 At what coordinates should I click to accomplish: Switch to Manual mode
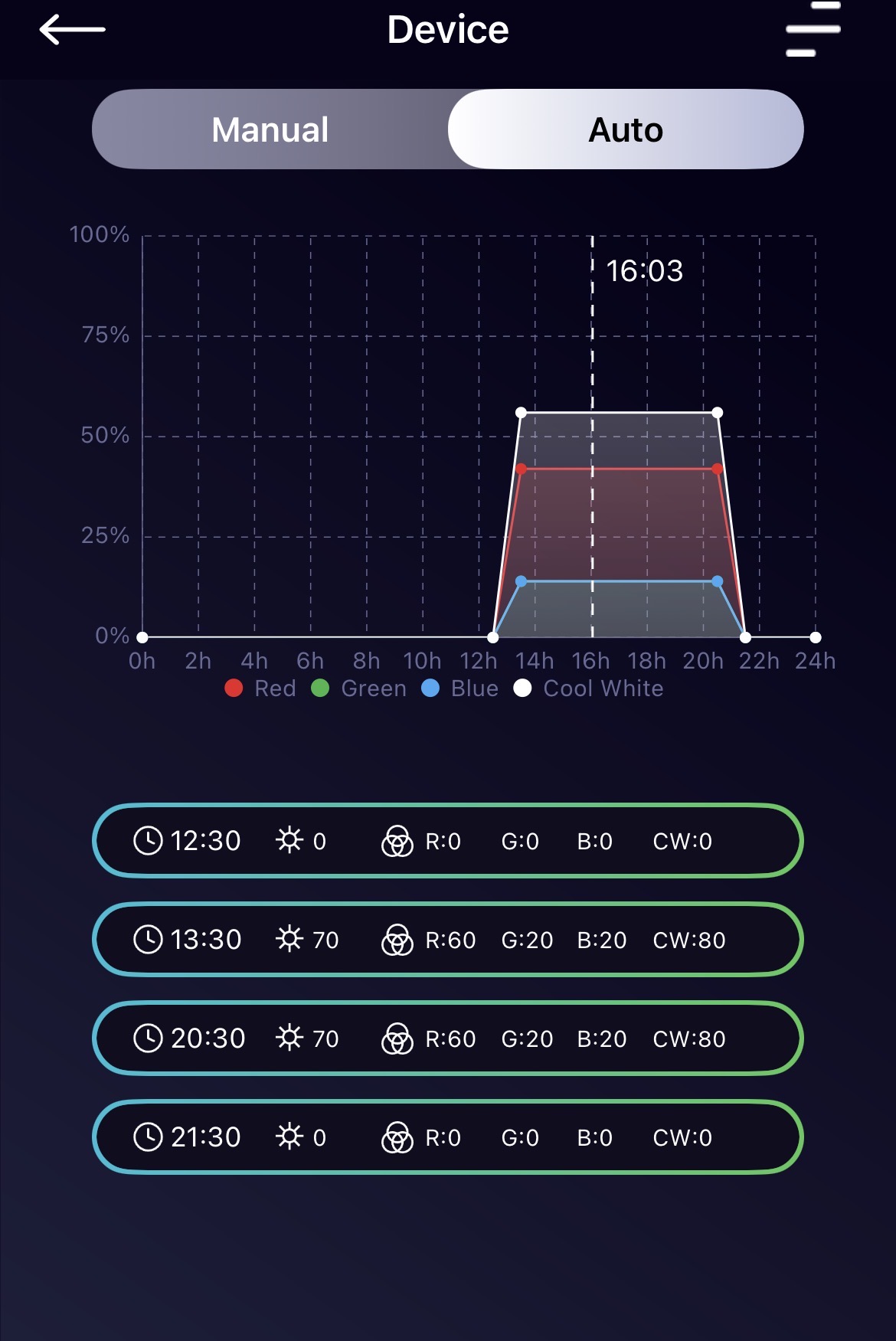coord(270,129)
